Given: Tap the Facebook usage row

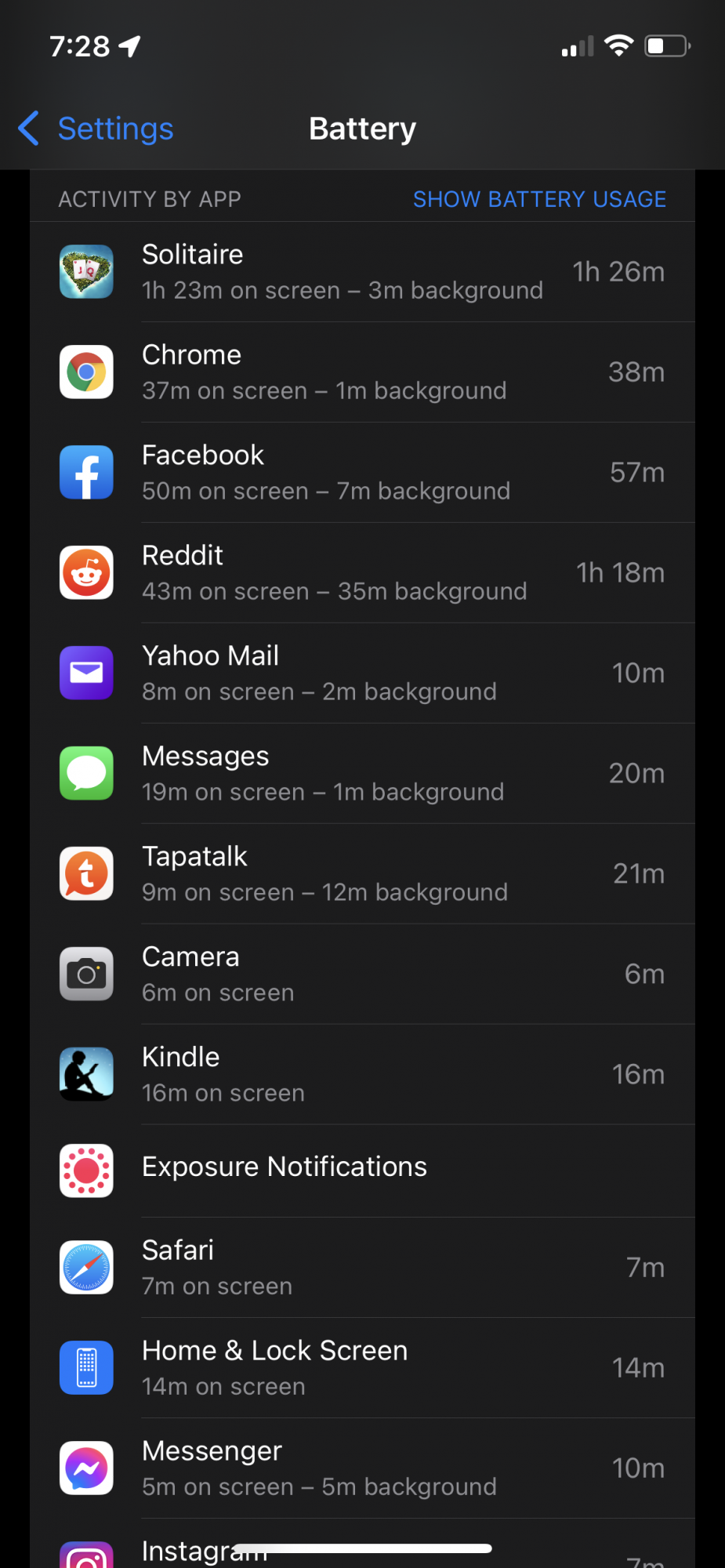Looking at the screenshot, I should pyautogui.click(x=362, y=473).
